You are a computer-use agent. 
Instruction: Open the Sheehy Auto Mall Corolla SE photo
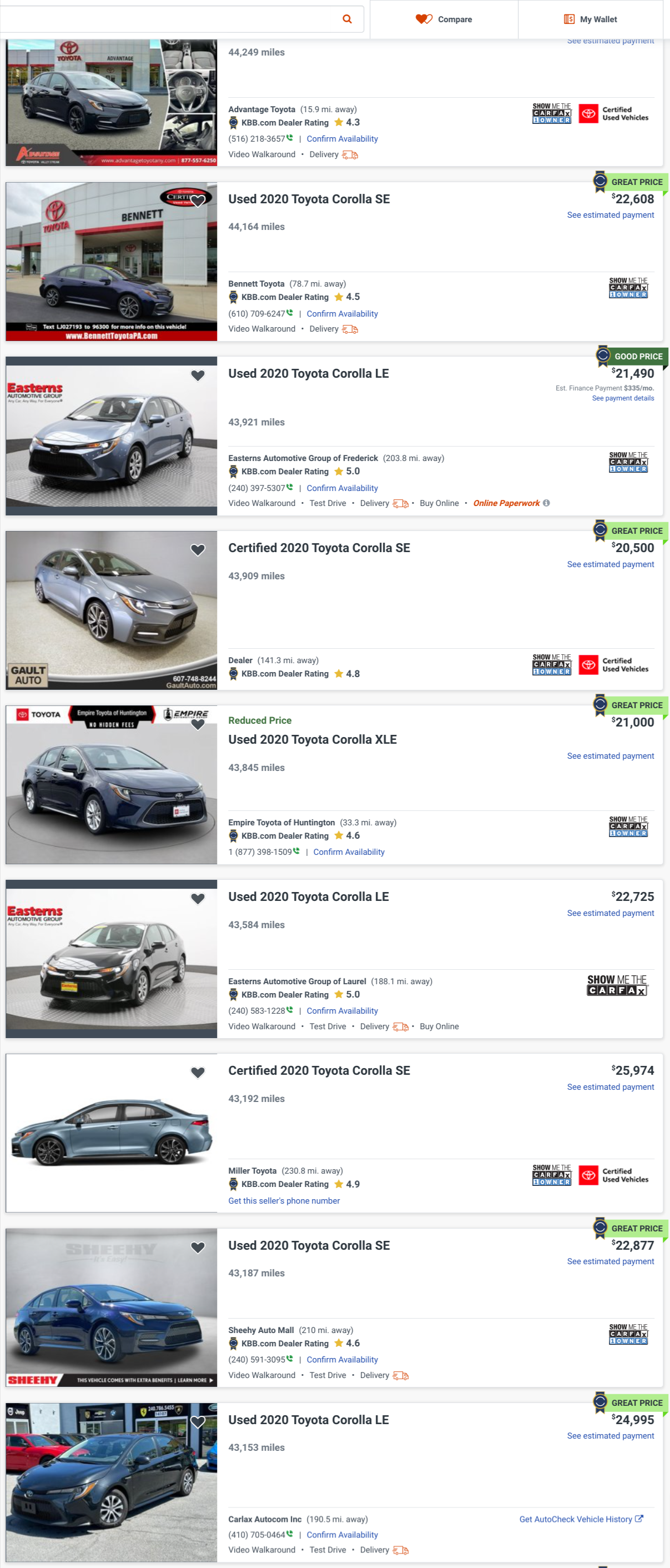click(112, 1307)
